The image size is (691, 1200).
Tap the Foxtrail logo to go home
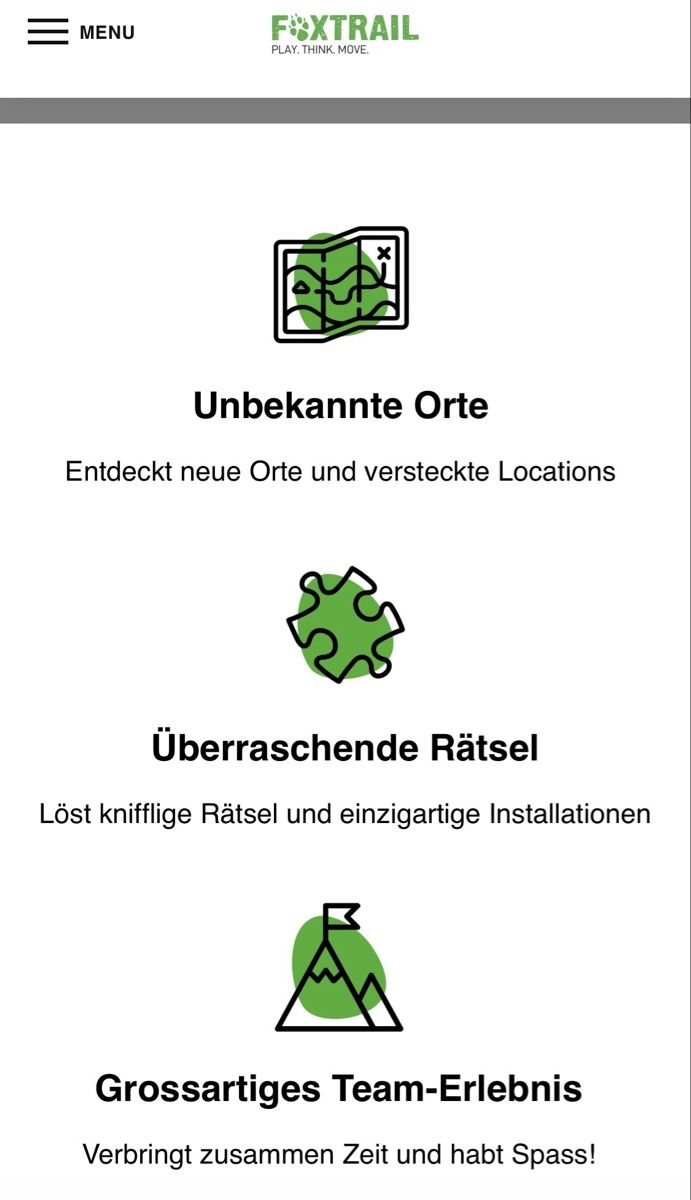pyautogui.click(x=345, y=34)
